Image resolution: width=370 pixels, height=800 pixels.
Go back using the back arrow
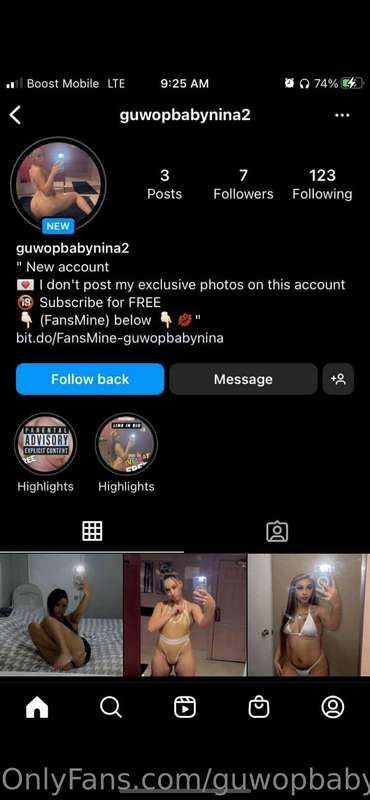15,115
